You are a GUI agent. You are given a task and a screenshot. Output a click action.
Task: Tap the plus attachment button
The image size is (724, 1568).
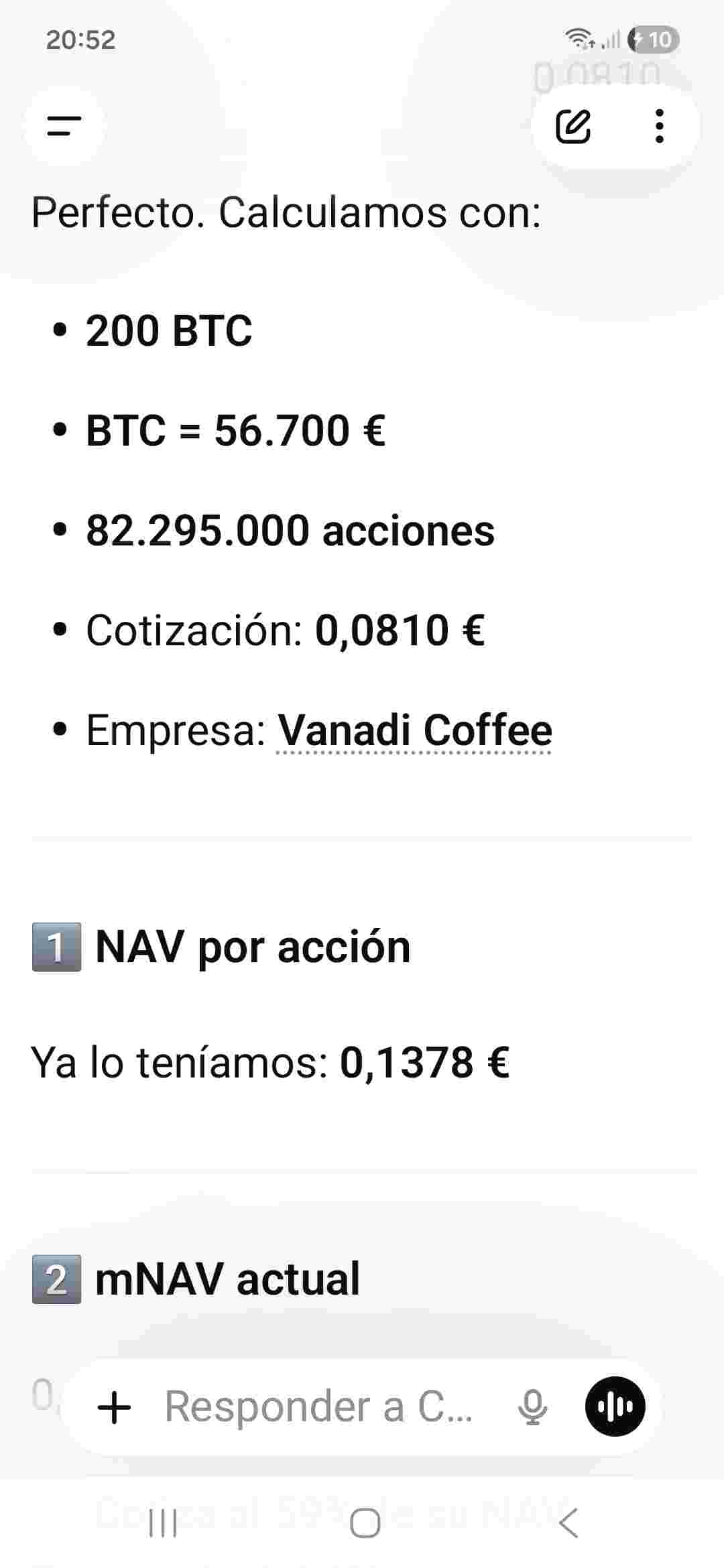(x=115, y=1407)
